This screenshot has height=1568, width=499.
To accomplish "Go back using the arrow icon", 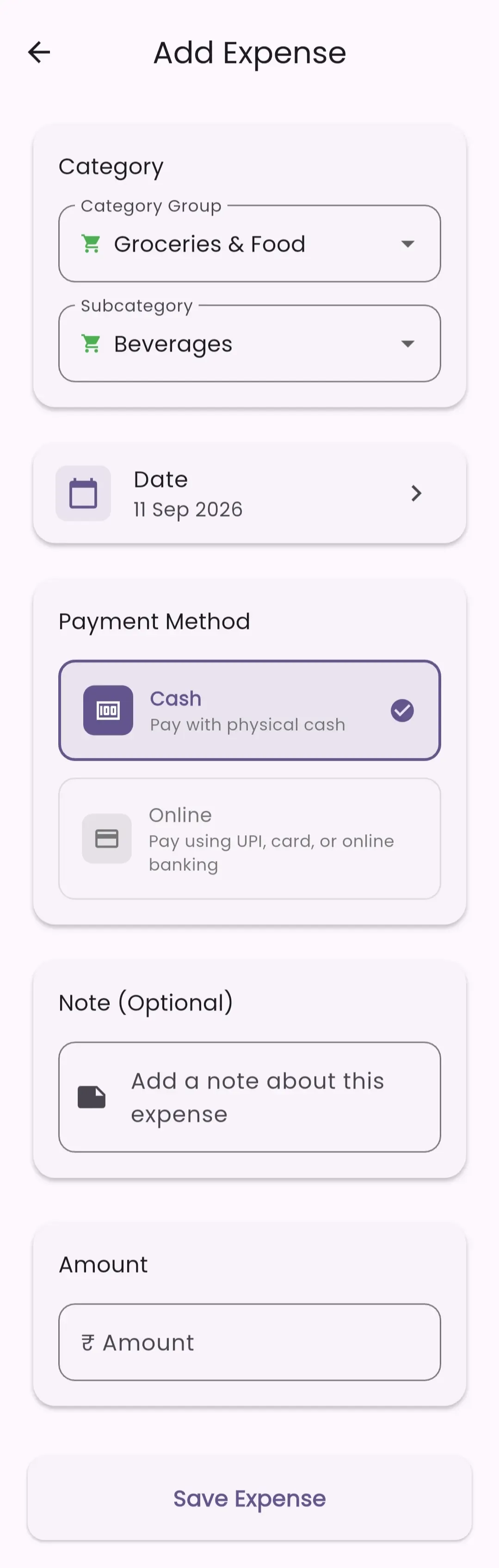I will (x=39, y=52).
